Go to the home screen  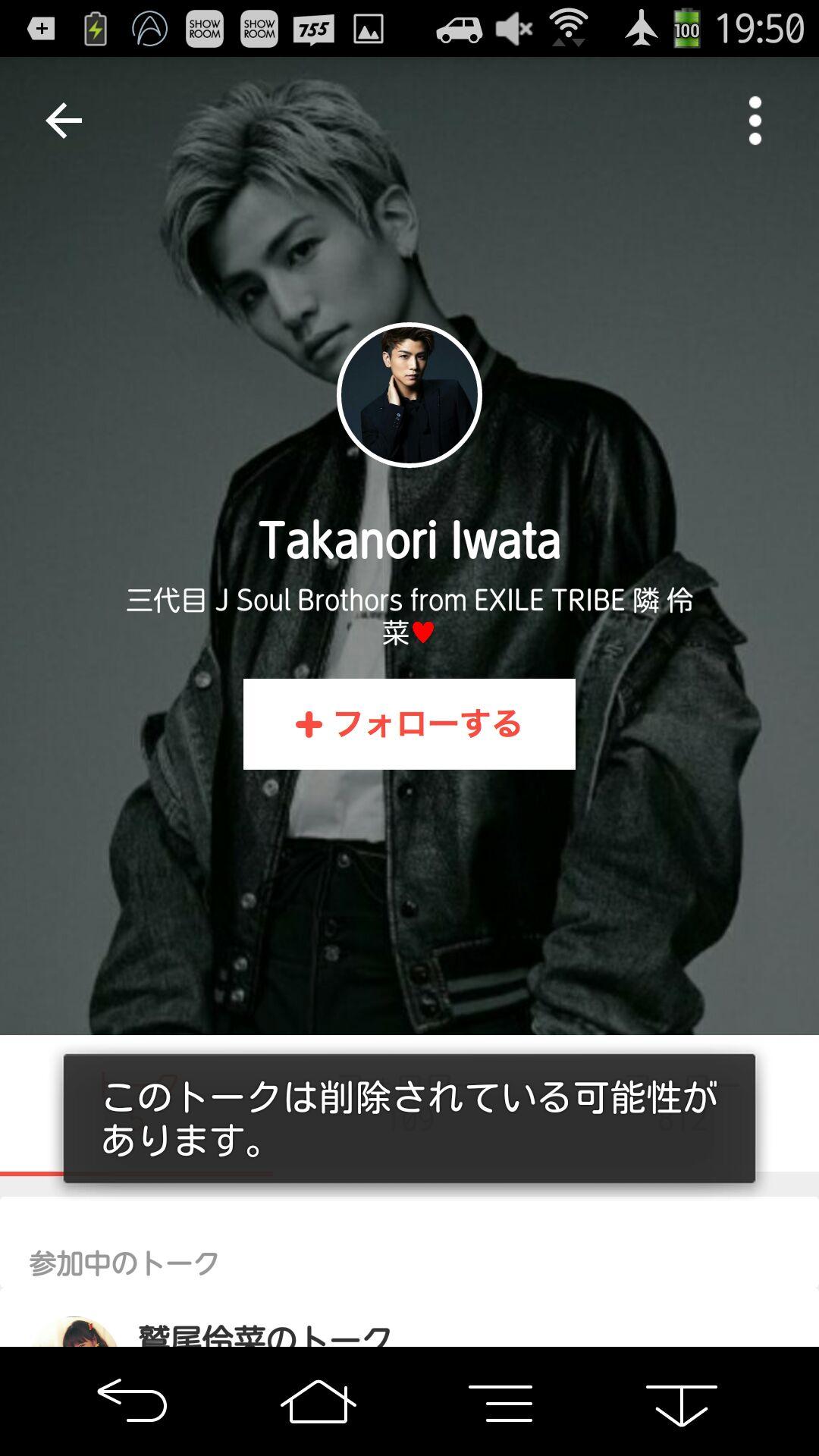[x=318, y=1401]
